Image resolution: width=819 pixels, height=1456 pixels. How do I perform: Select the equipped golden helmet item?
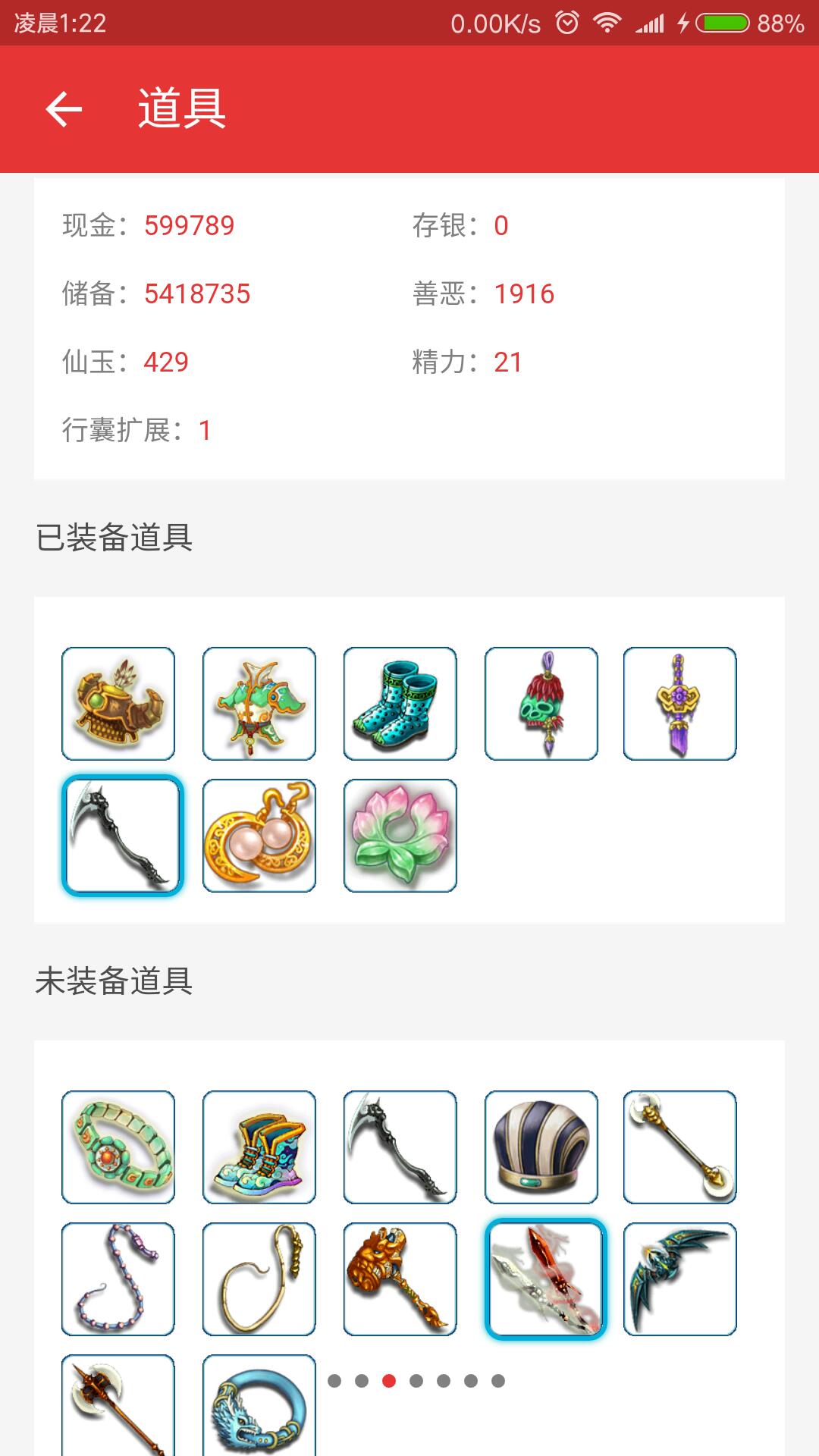tap(118, 704)
